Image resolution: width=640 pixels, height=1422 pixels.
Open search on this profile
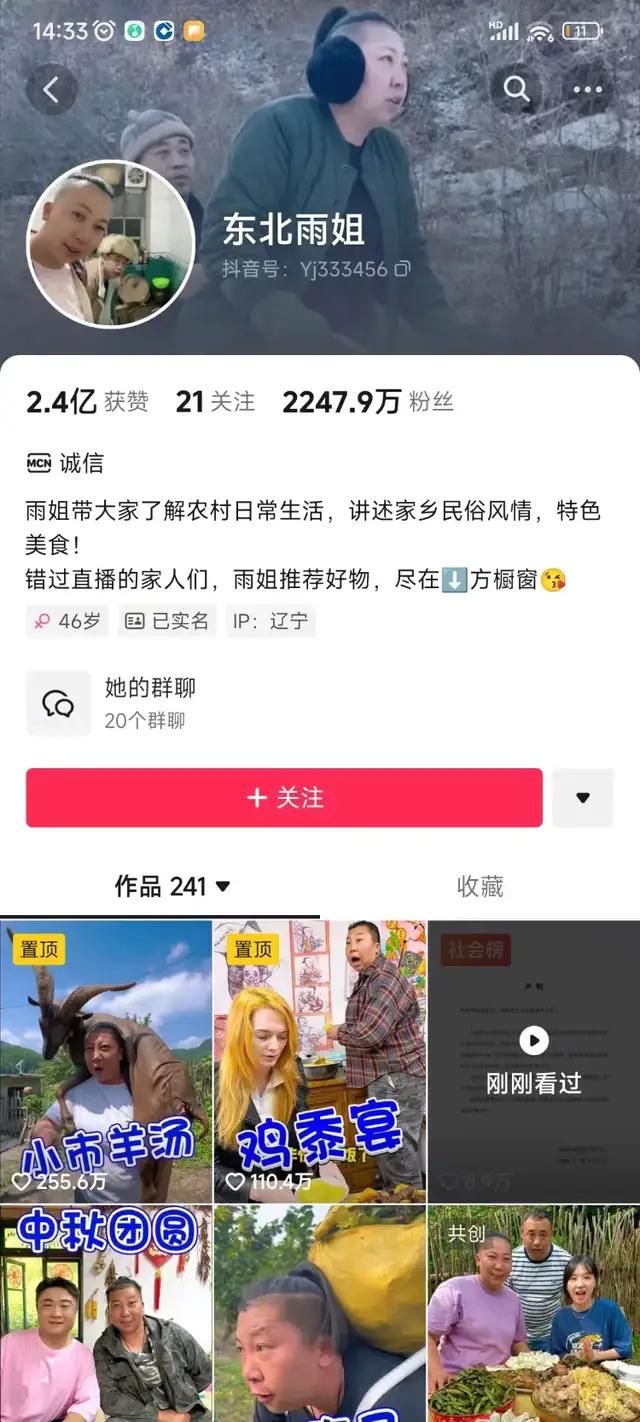point(516,90)
